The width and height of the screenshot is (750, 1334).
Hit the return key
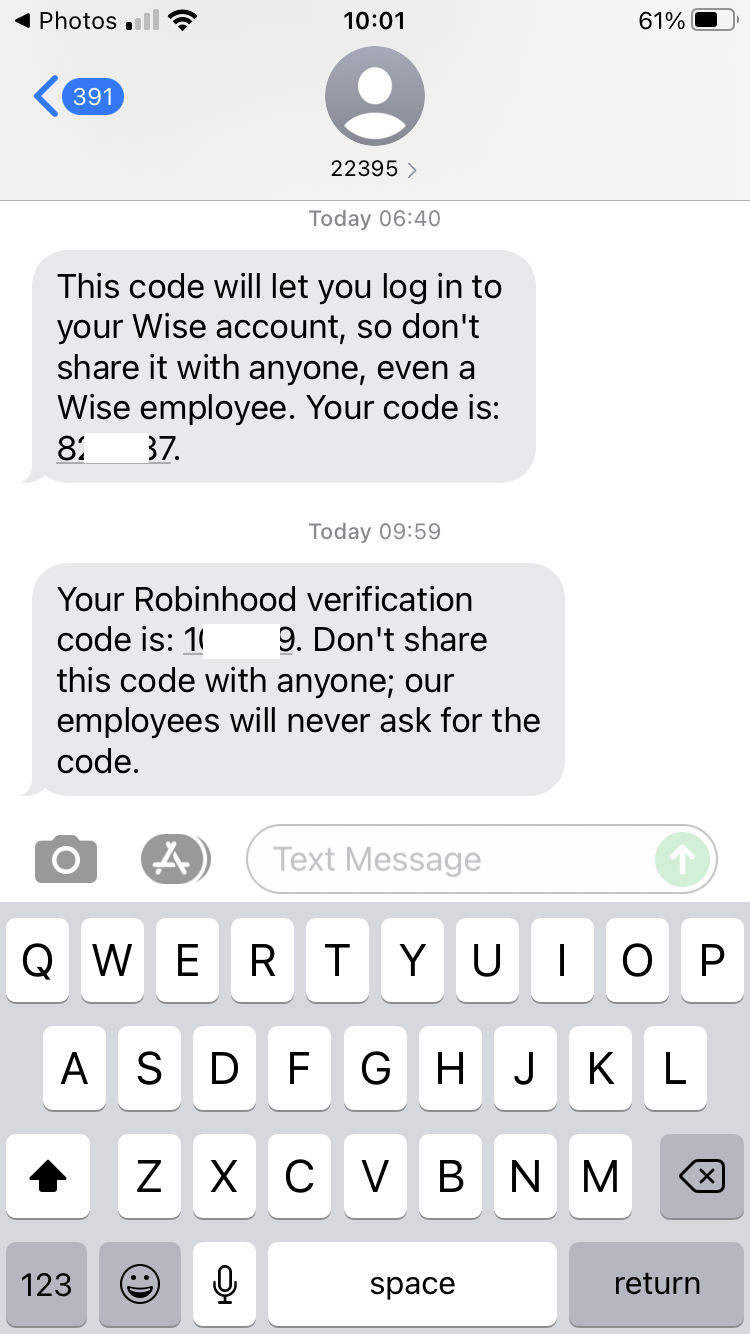(656, 1284)
